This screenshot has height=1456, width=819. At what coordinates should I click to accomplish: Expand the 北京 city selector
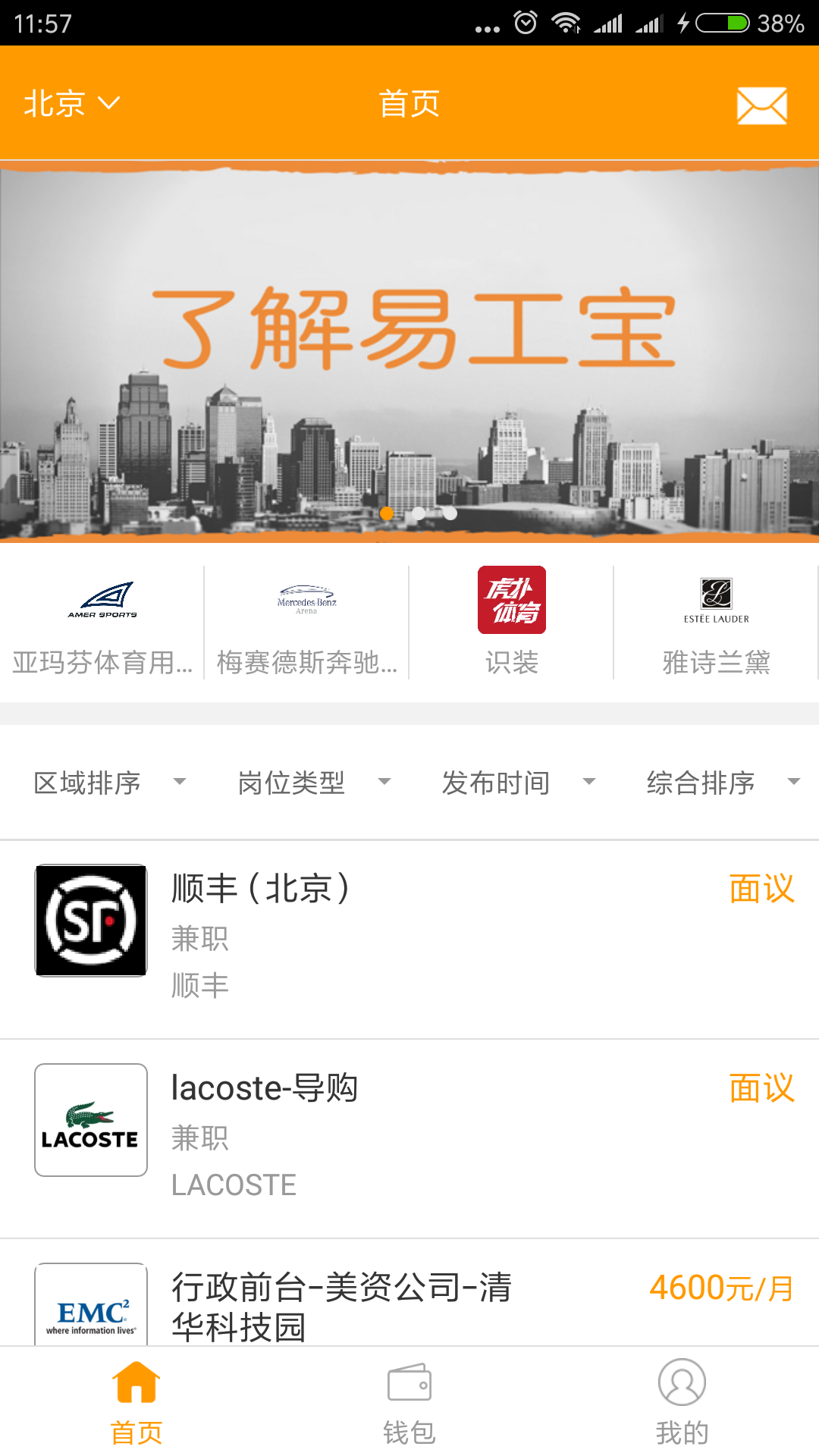click(x=71, y=103)
